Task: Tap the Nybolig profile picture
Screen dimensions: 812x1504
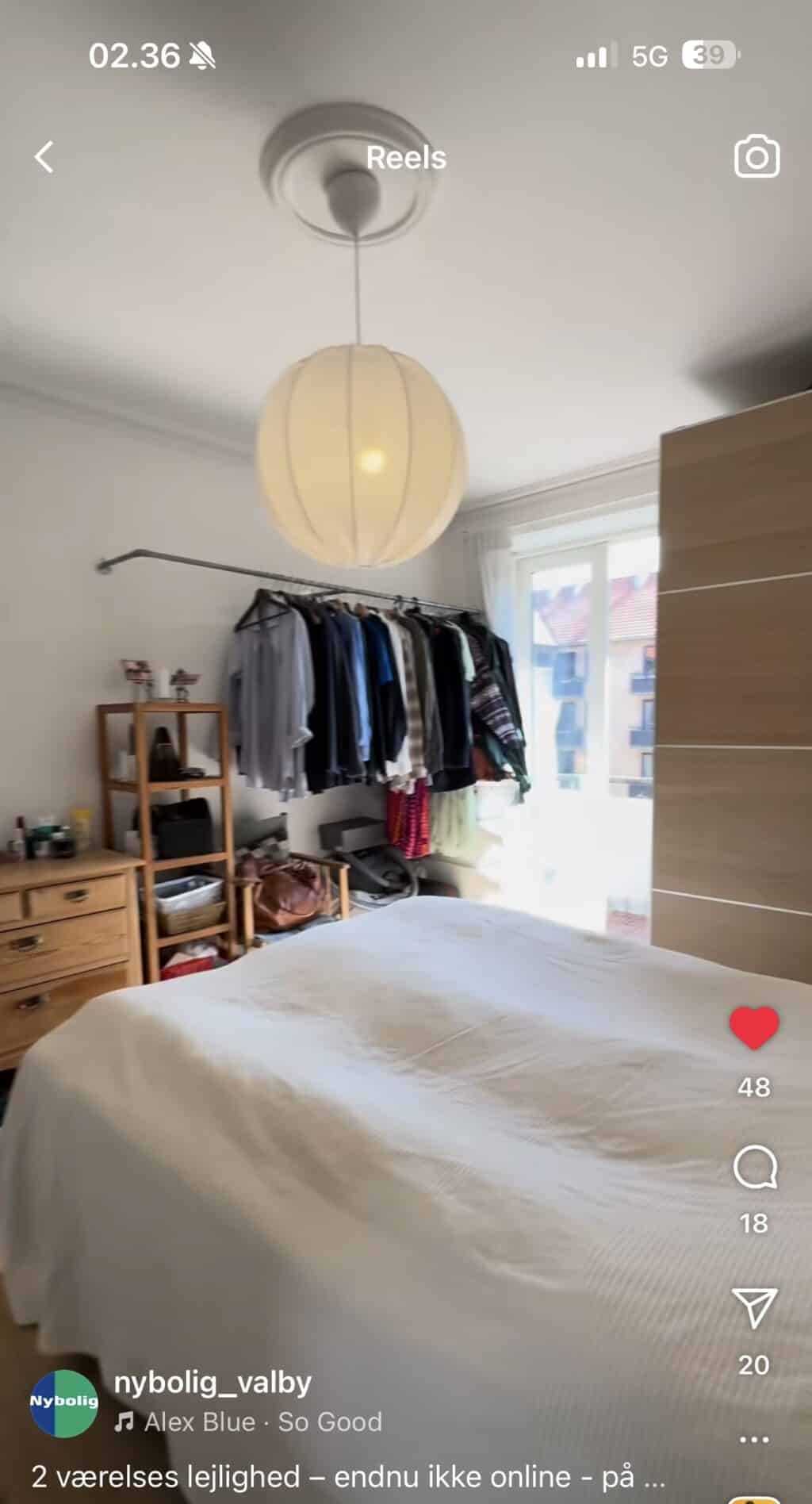Action: click(64, 1402)
